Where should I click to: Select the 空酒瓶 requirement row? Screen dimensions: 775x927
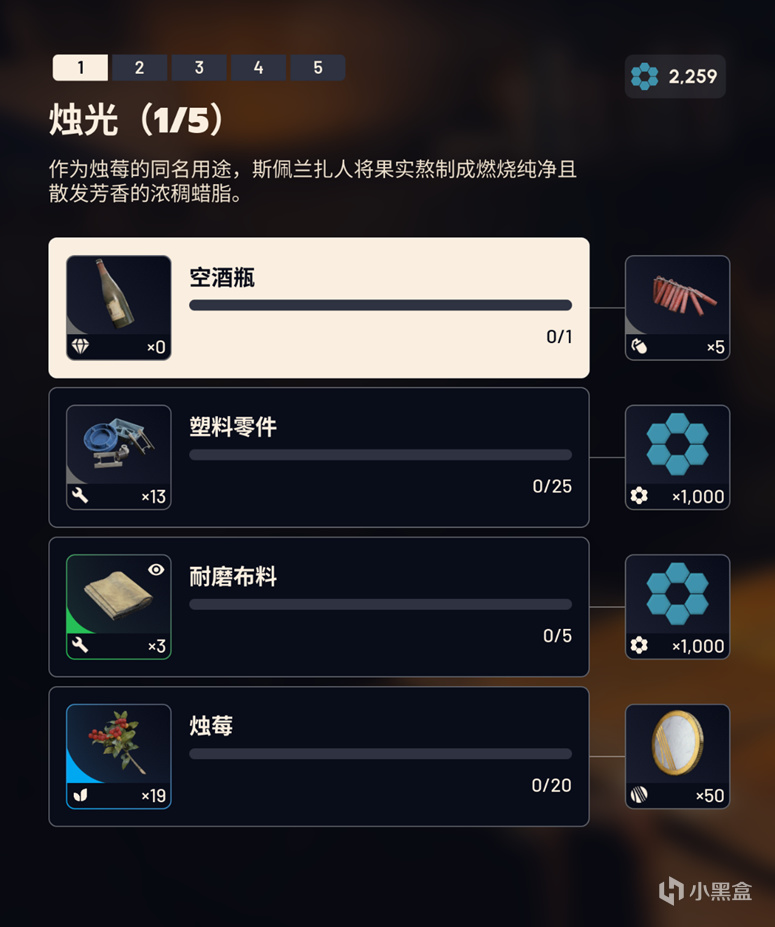(380, 307)
